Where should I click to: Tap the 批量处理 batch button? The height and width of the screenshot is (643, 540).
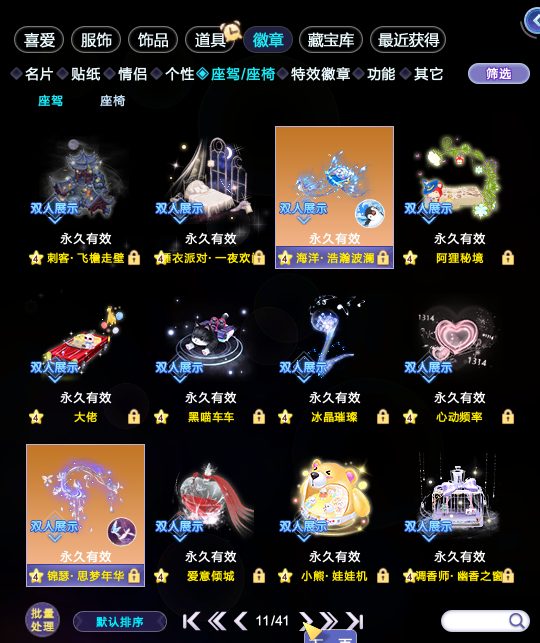[x=42, y=619]
